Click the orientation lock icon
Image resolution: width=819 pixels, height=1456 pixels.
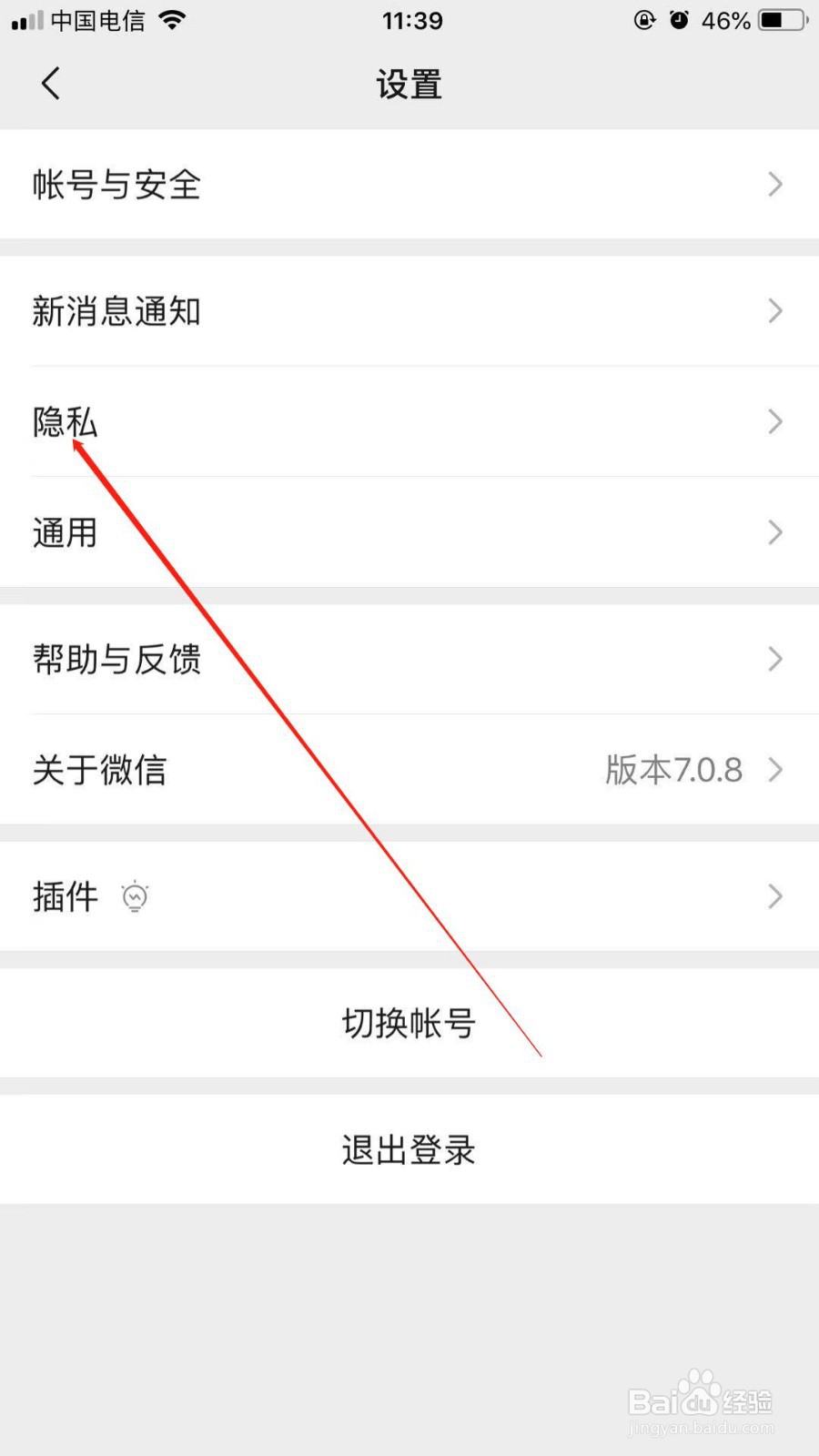coord(644,19)
